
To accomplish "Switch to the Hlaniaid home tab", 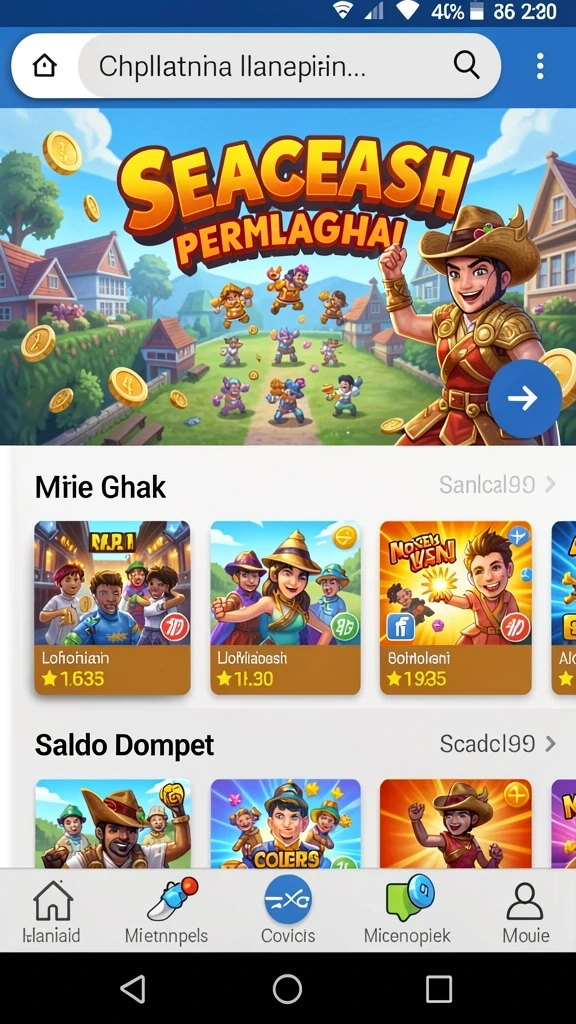I will pyautogui.click(x=52, y=912).
